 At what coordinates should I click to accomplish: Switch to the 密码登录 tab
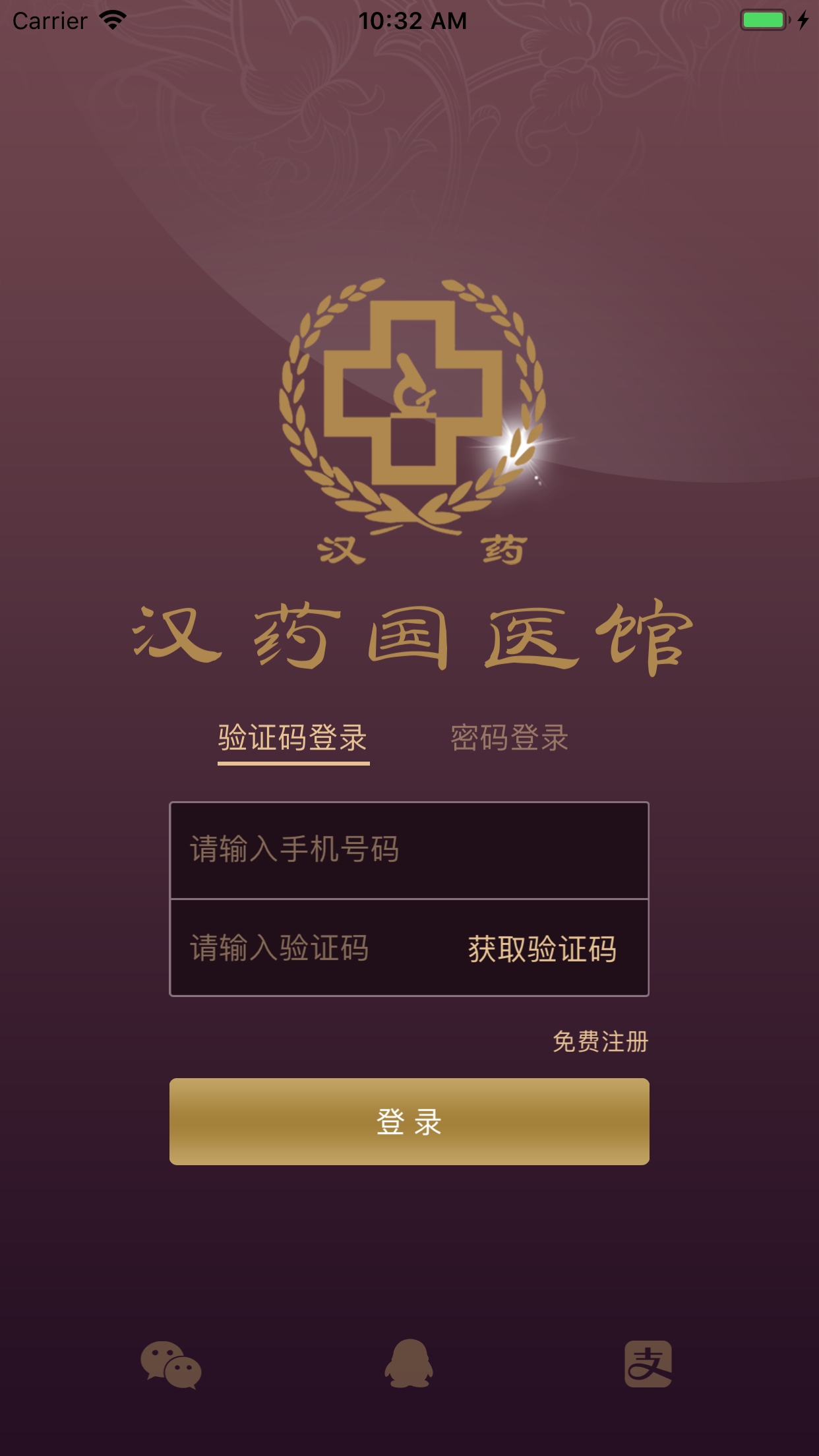coord(509,739)
